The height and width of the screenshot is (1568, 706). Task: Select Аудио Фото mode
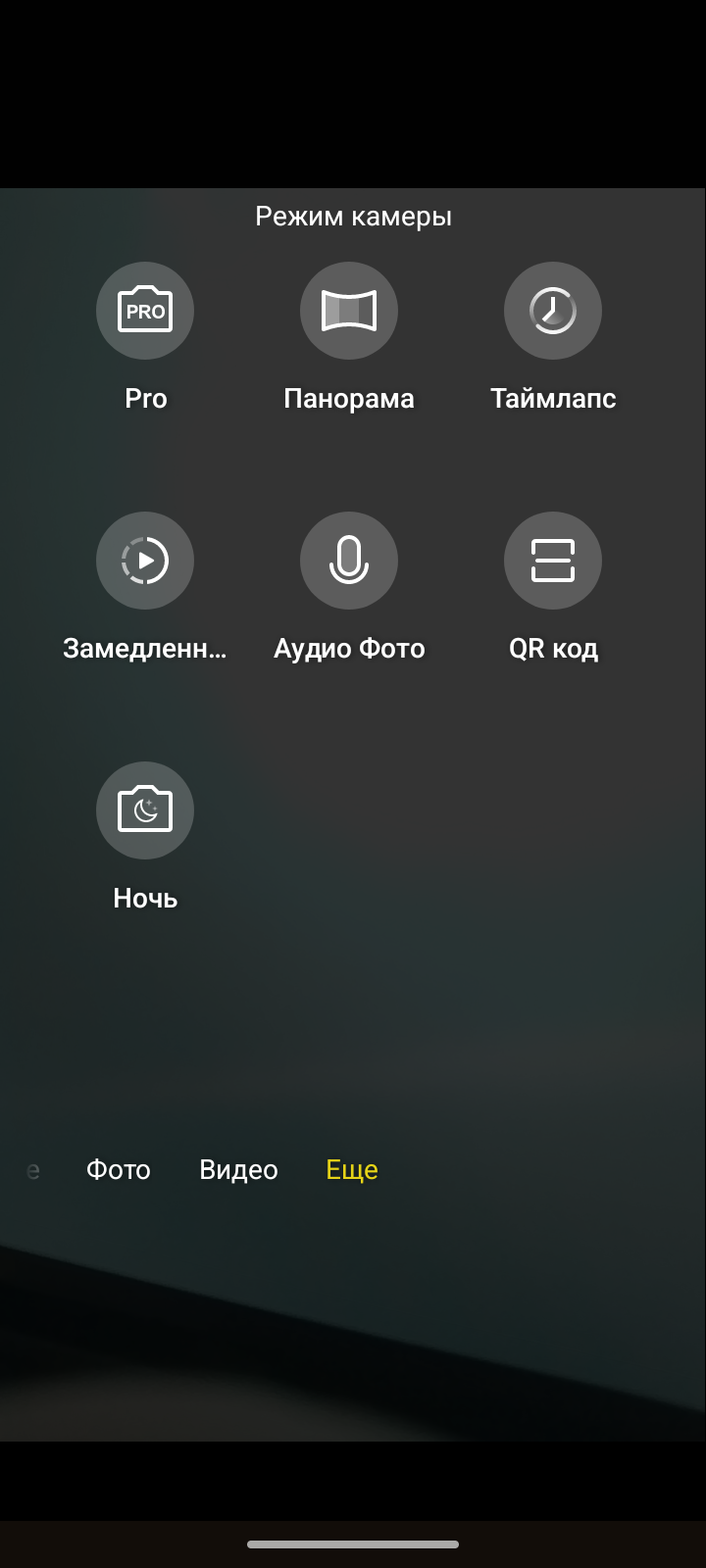click(349, 561)
